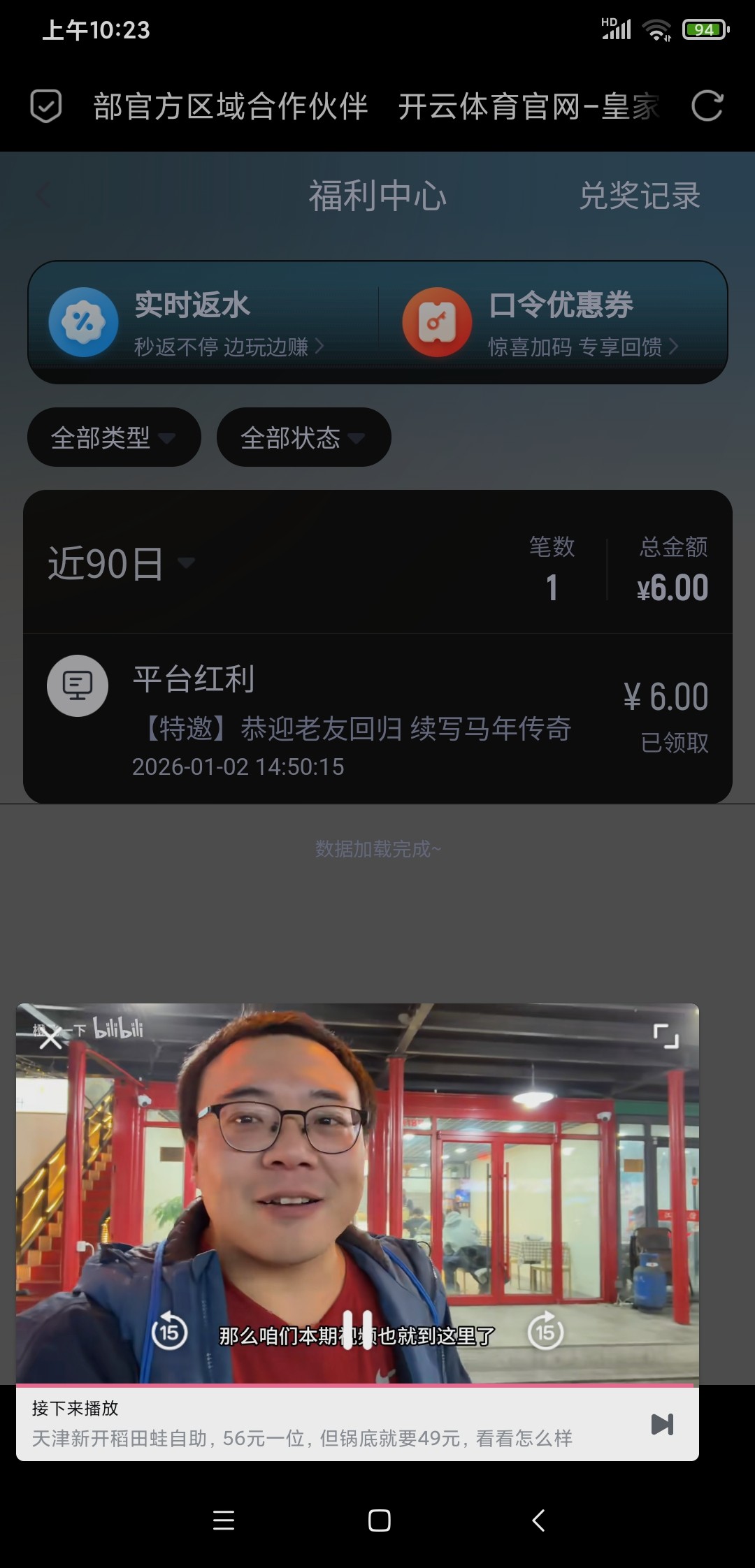Image resolution: width=755 pixels, height=1568 pixels.
Task: Go back with the system back button
Action: (538, 1520)
